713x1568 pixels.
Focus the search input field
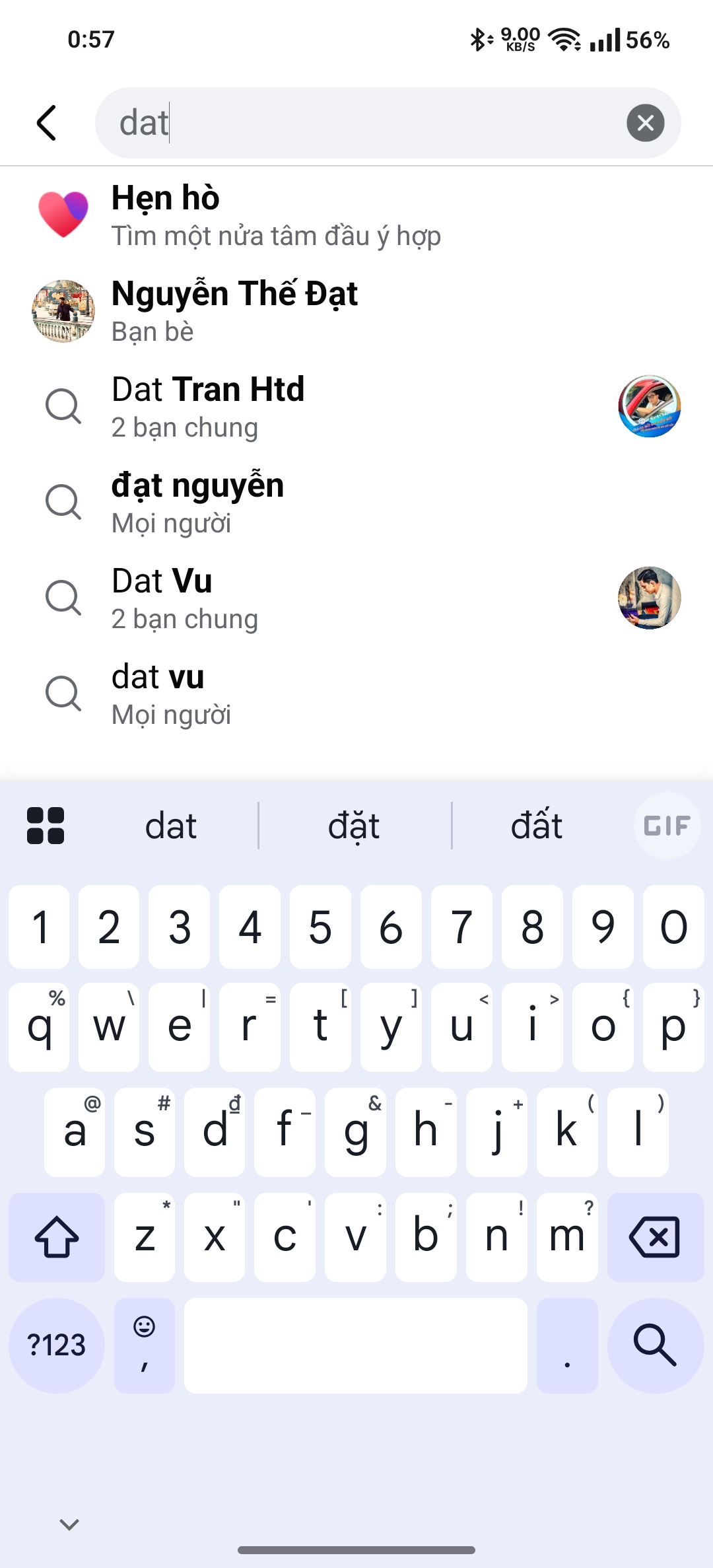363,123
